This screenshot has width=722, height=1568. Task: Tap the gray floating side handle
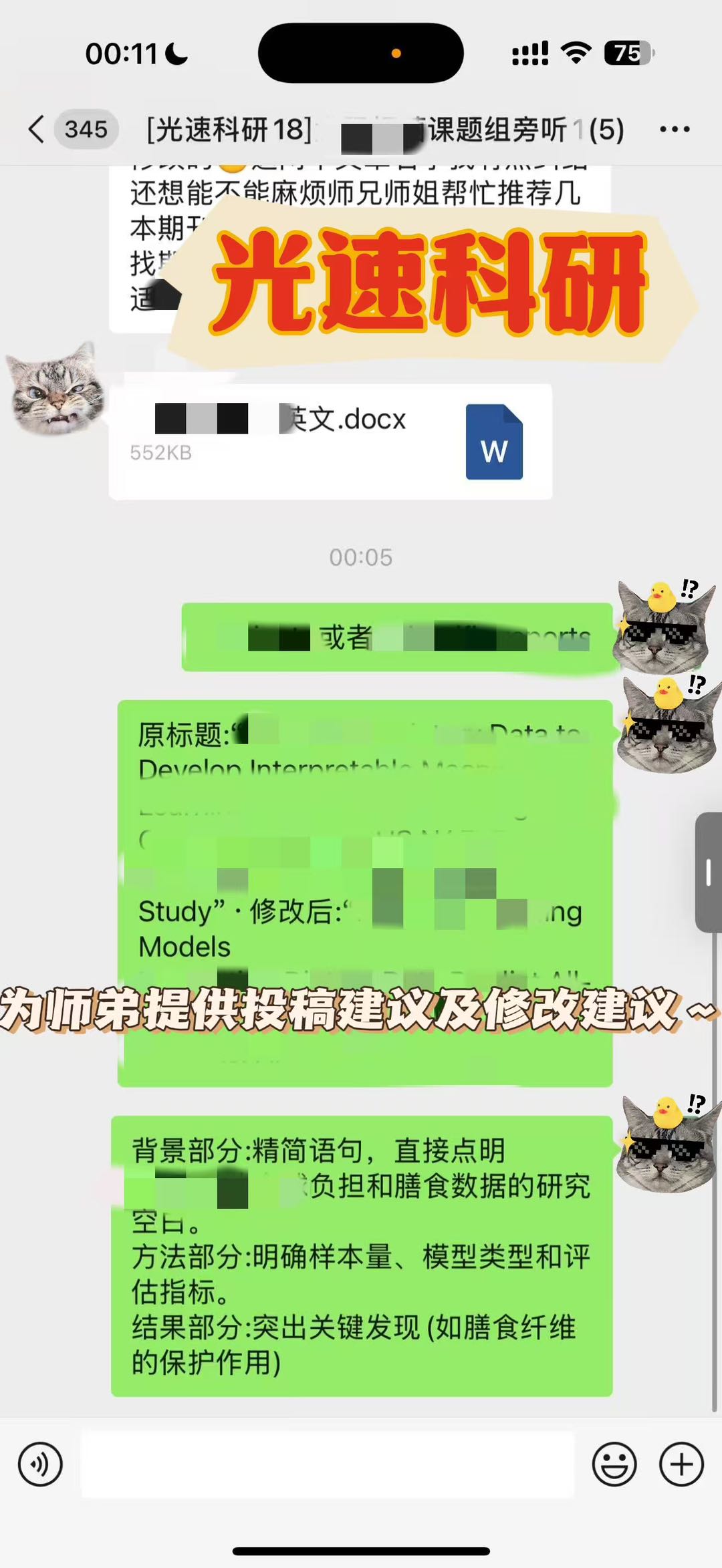pyautogui.click(x=709, y=872)
